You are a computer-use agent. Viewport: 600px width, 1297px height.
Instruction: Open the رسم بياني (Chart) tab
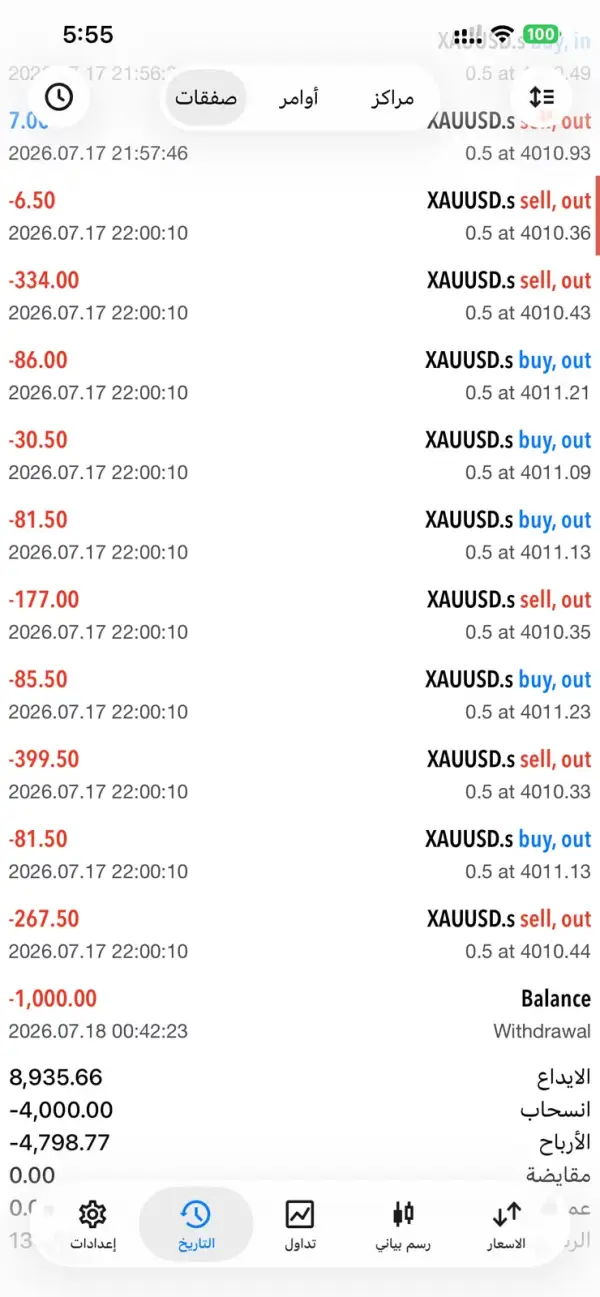click(403, 1227)
